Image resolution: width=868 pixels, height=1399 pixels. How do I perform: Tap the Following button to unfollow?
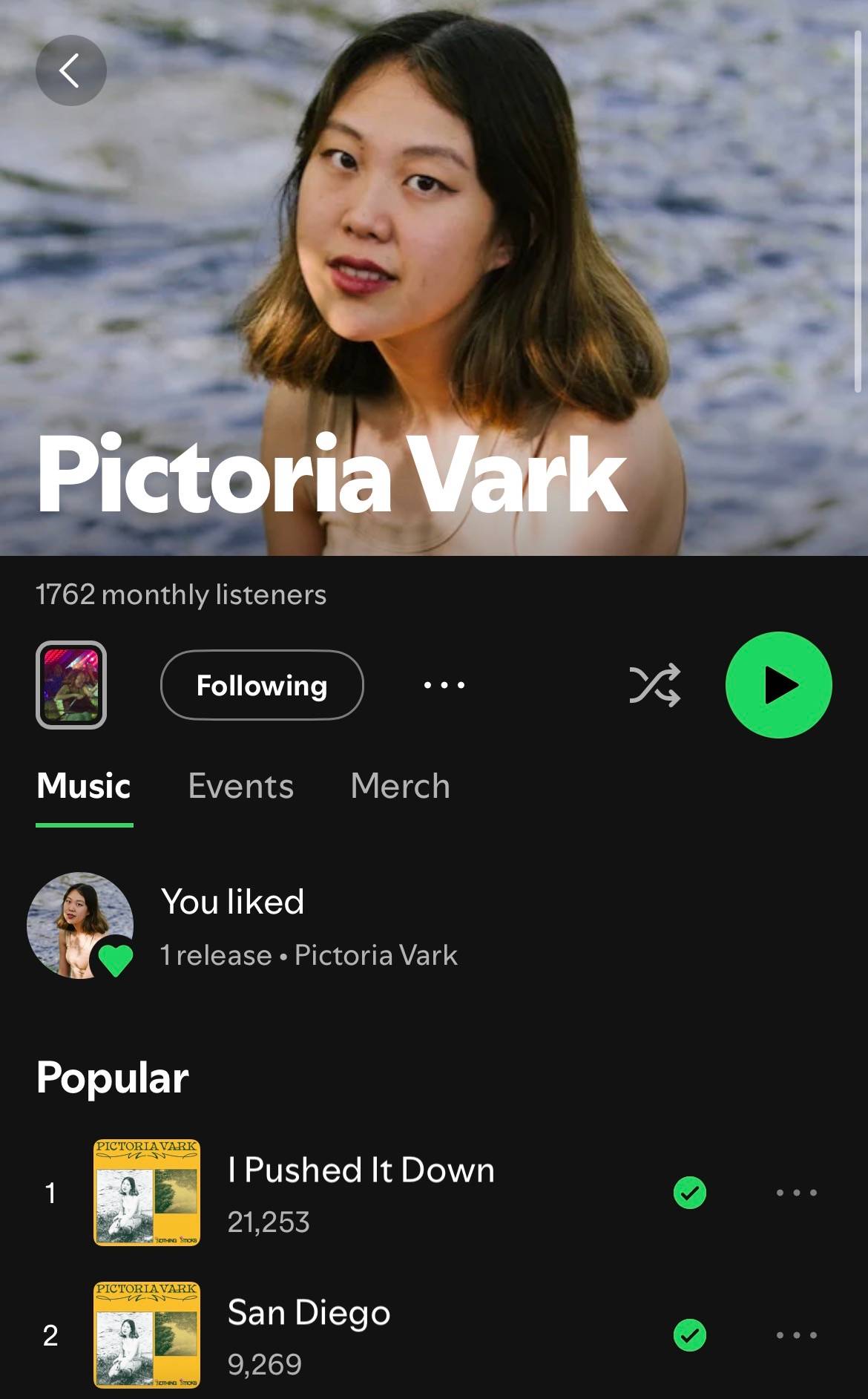pyautogui.click(x=262, y=685)
